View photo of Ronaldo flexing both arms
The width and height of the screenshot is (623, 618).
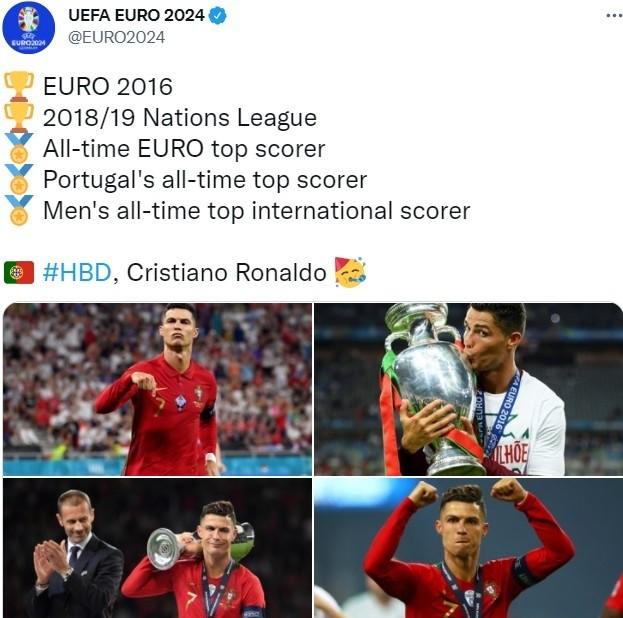[x=468, y=547]
